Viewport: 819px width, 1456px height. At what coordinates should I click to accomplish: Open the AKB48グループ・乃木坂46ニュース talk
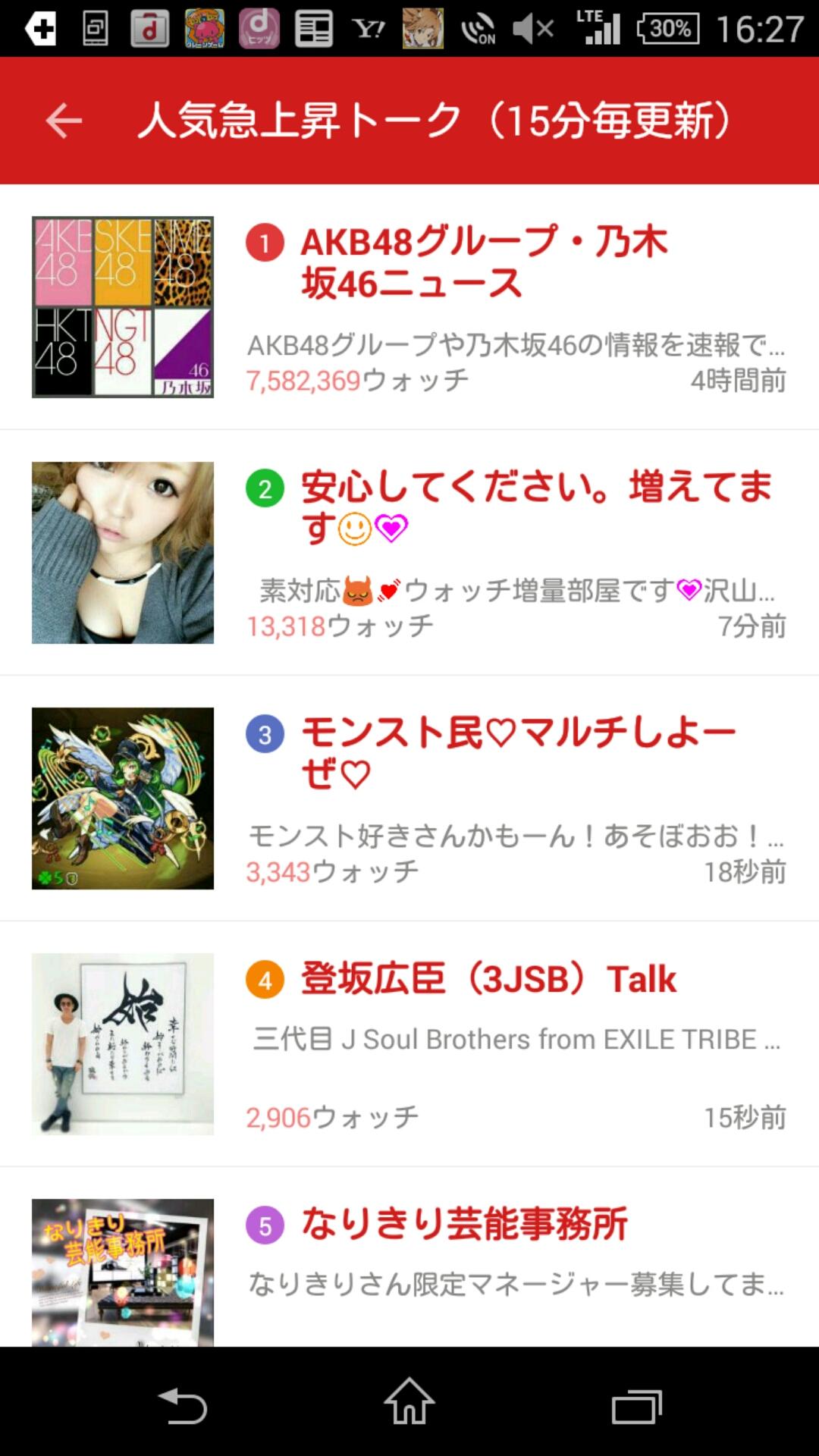(x=484, y=262)
